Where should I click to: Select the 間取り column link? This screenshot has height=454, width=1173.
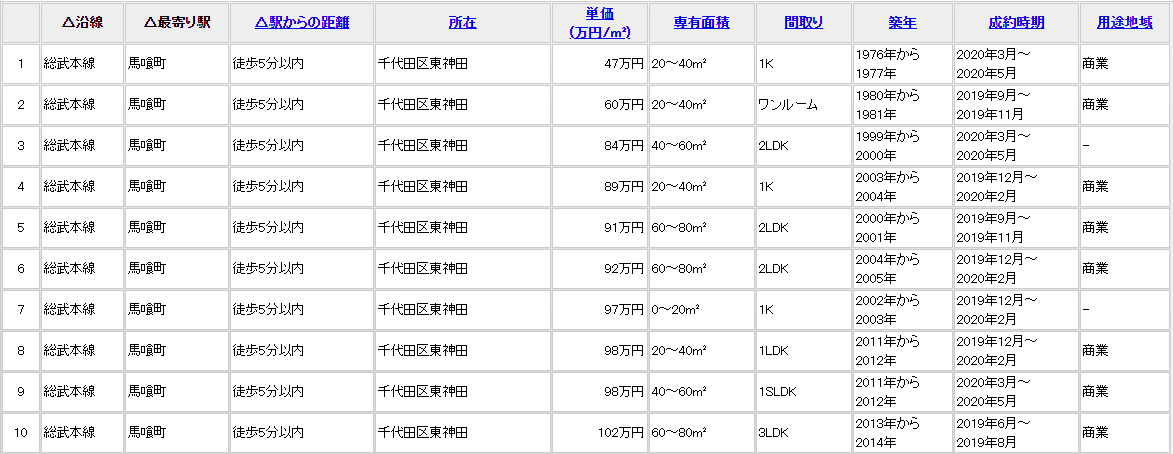pyautogui.click(x=803, y=22)
